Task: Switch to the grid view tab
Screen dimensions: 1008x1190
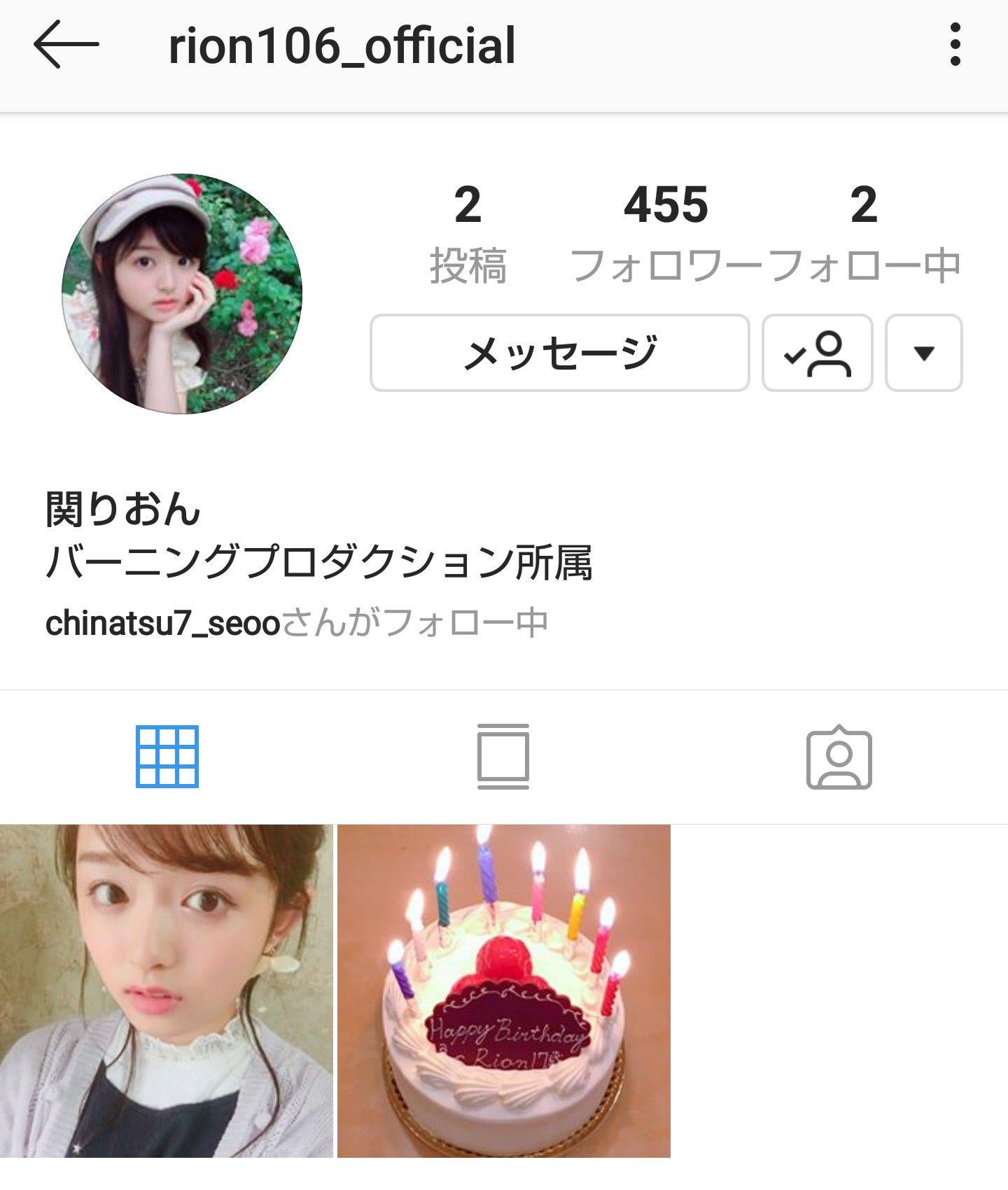Action: pyautogui.click(x=167, y=757)
